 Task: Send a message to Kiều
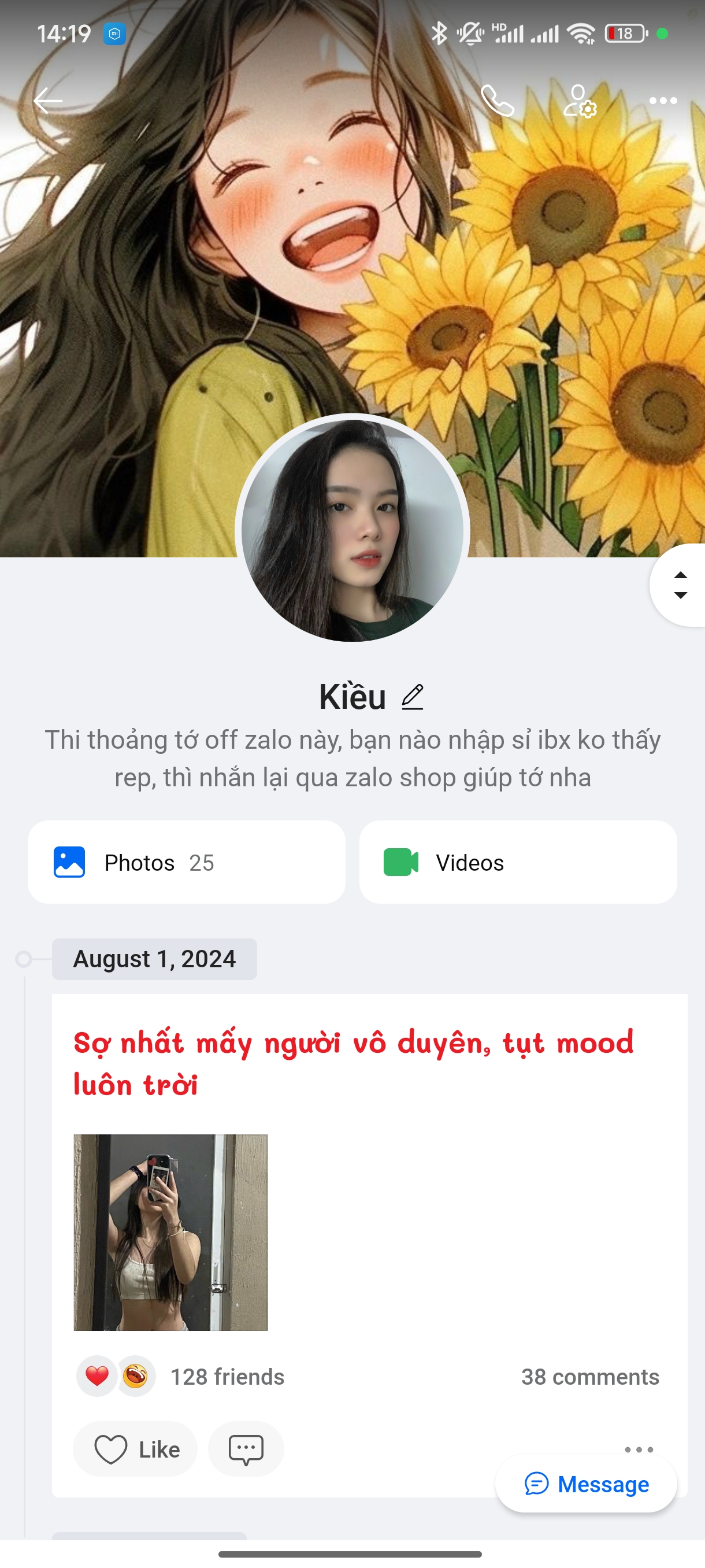pos(587,1484)
